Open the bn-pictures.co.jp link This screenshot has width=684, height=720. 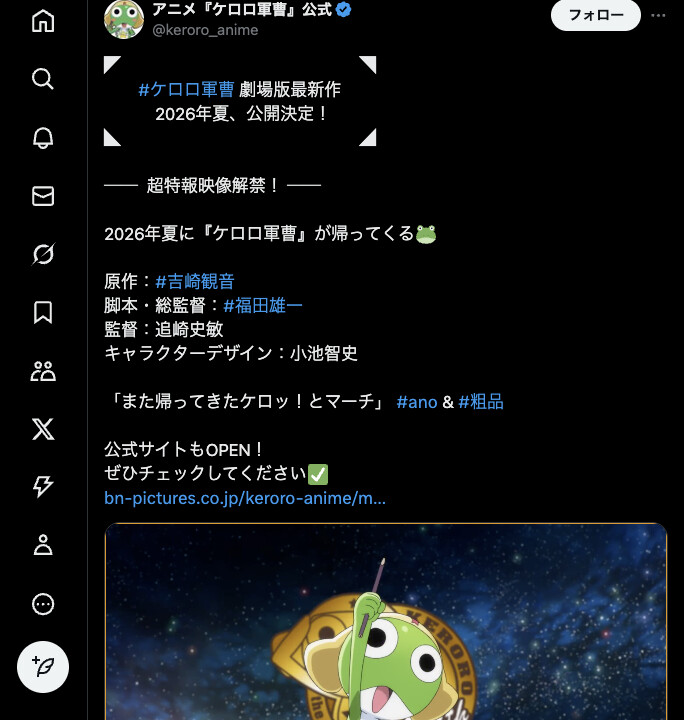pos(245,498)
